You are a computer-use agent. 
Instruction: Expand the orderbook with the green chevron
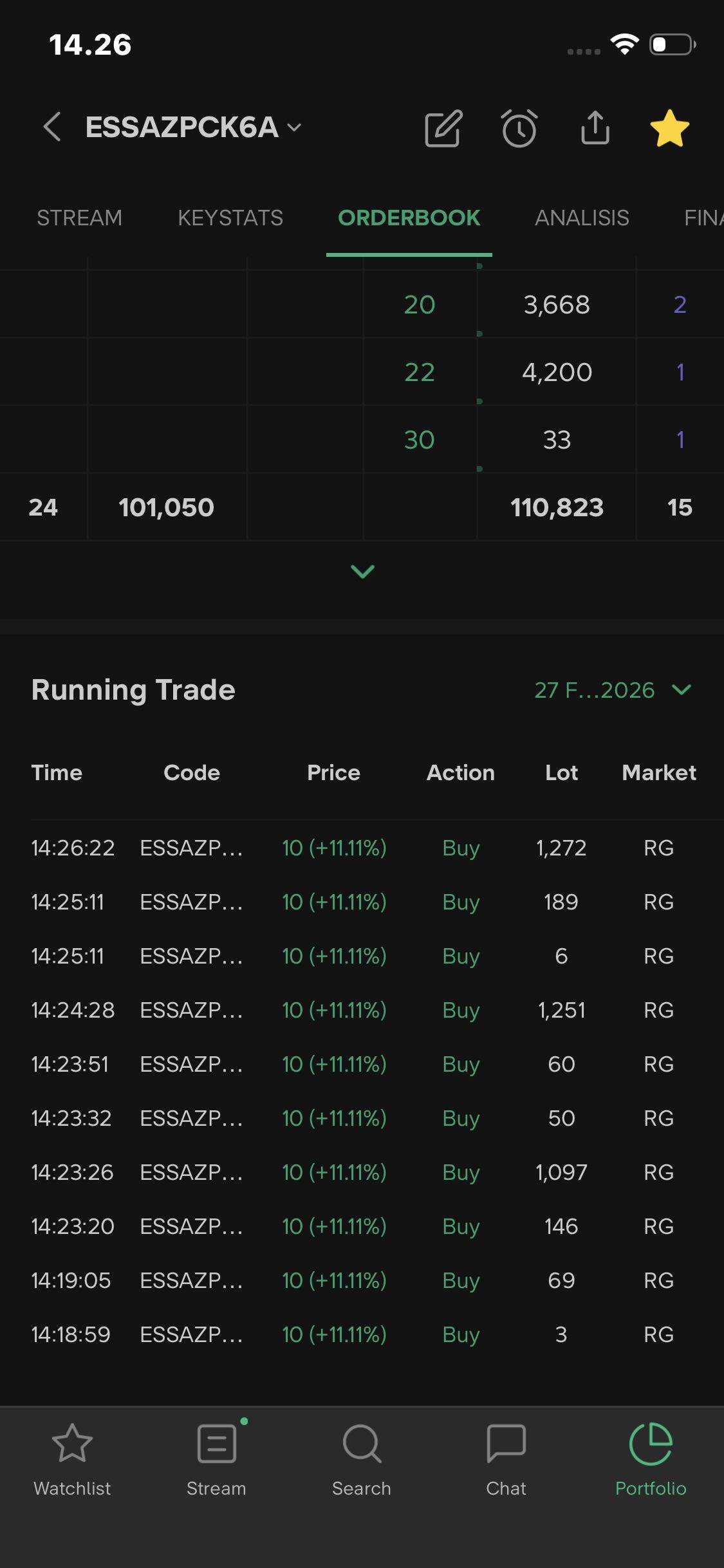(x=362, y=571)
